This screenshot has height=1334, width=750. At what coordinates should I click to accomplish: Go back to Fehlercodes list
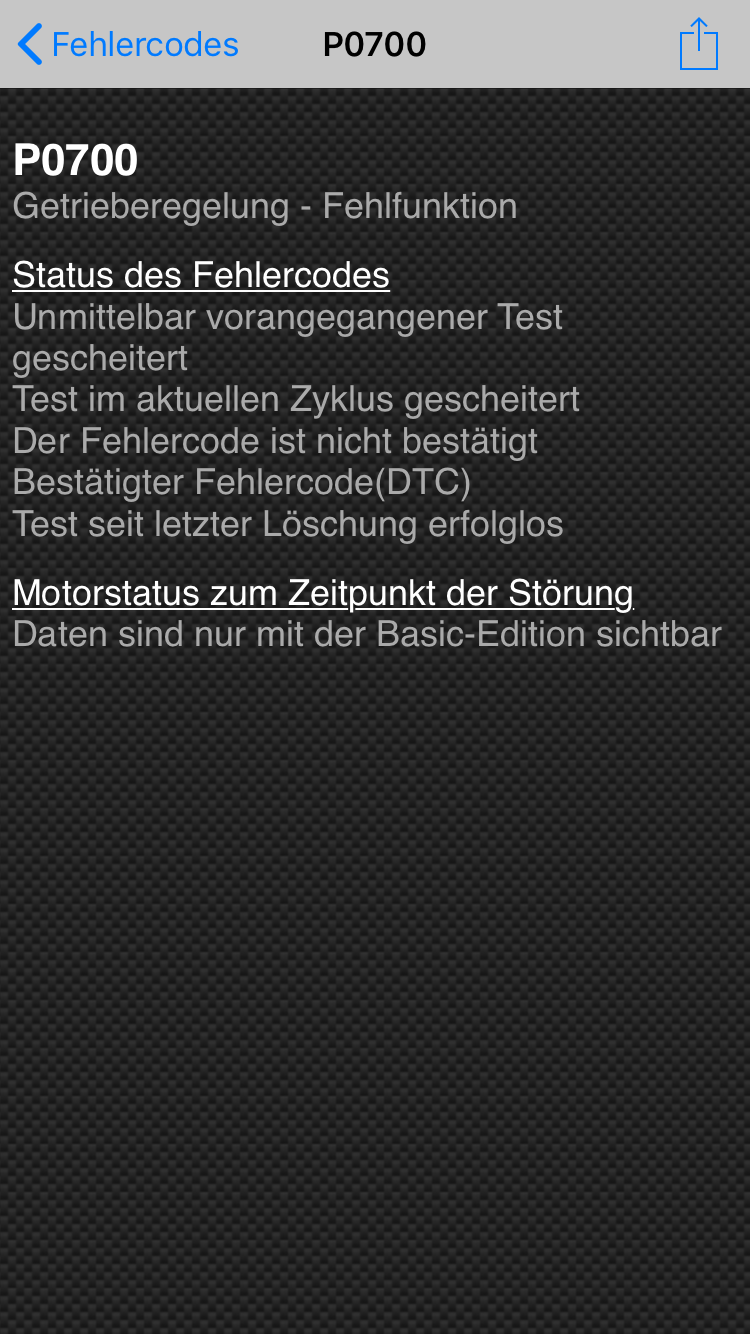tap(128, 45)
